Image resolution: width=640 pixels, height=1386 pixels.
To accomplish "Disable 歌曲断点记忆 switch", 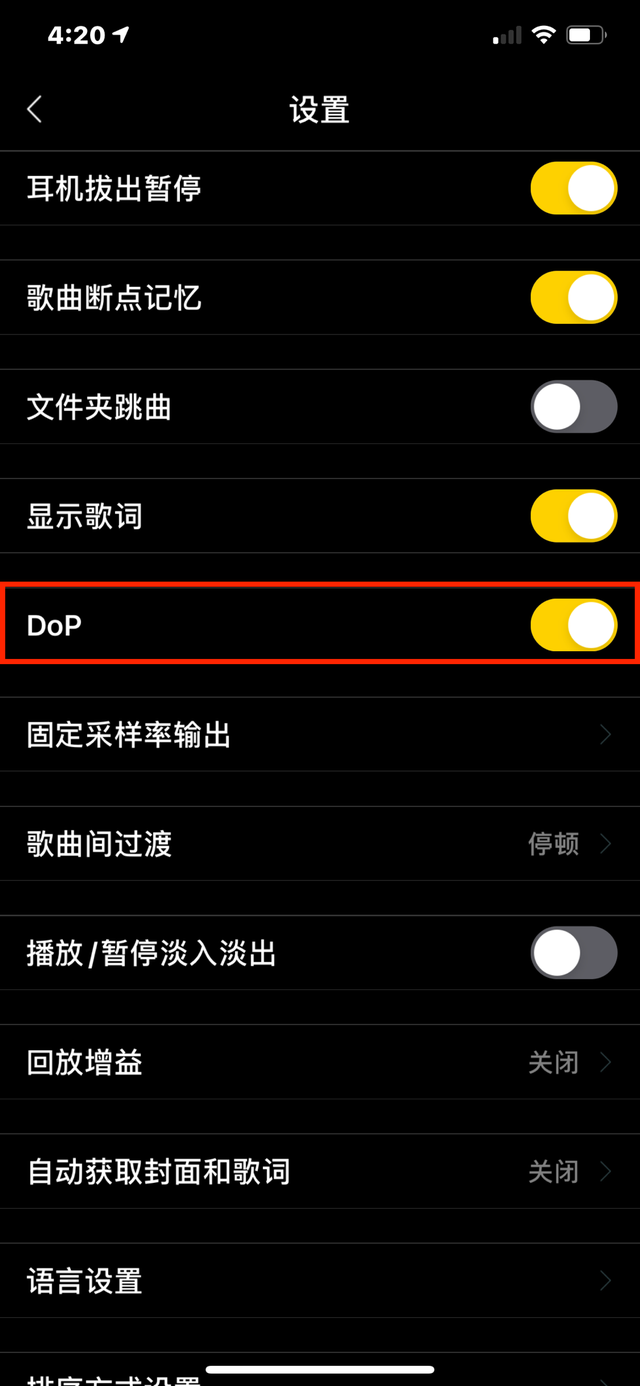I will pos(573,297).
